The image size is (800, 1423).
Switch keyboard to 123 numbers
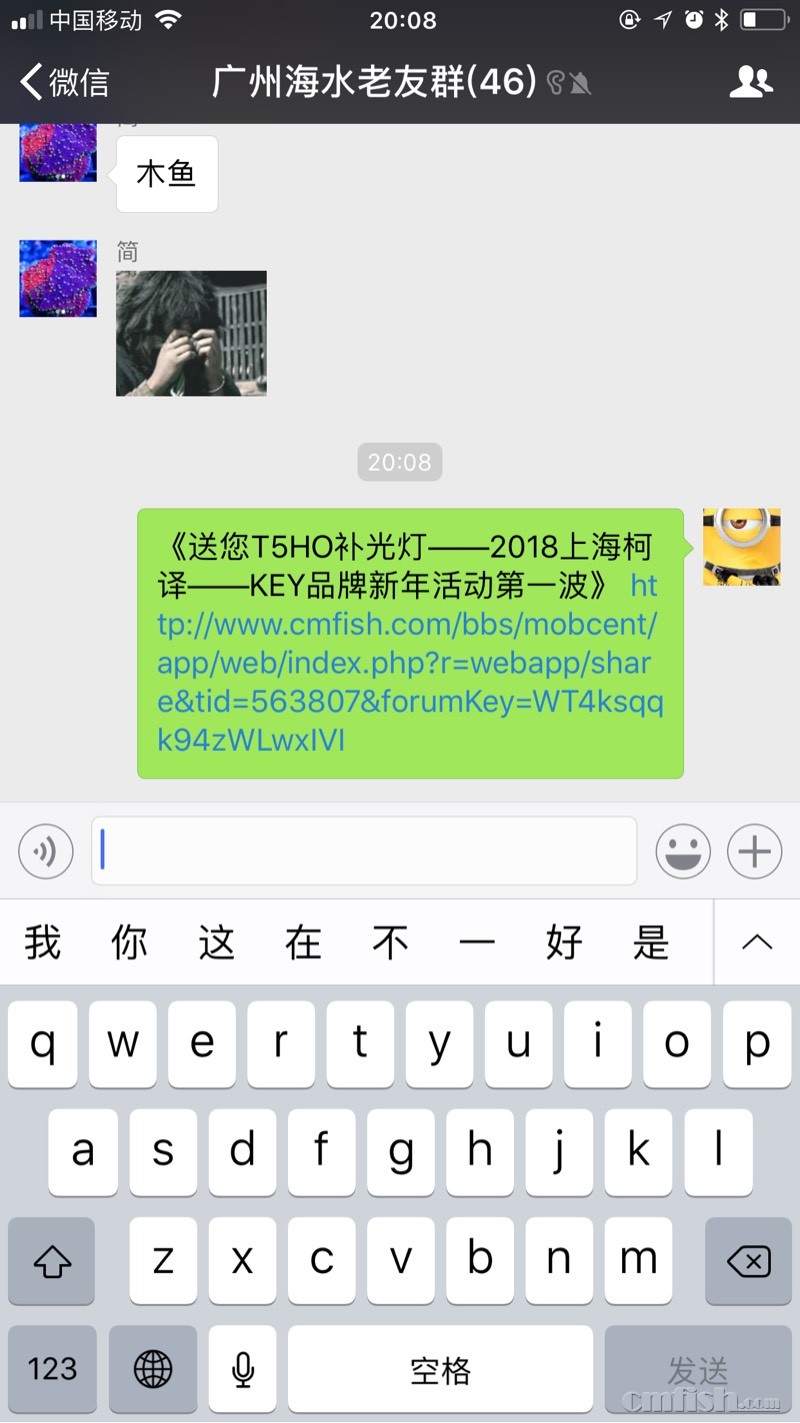[52, 1369]
